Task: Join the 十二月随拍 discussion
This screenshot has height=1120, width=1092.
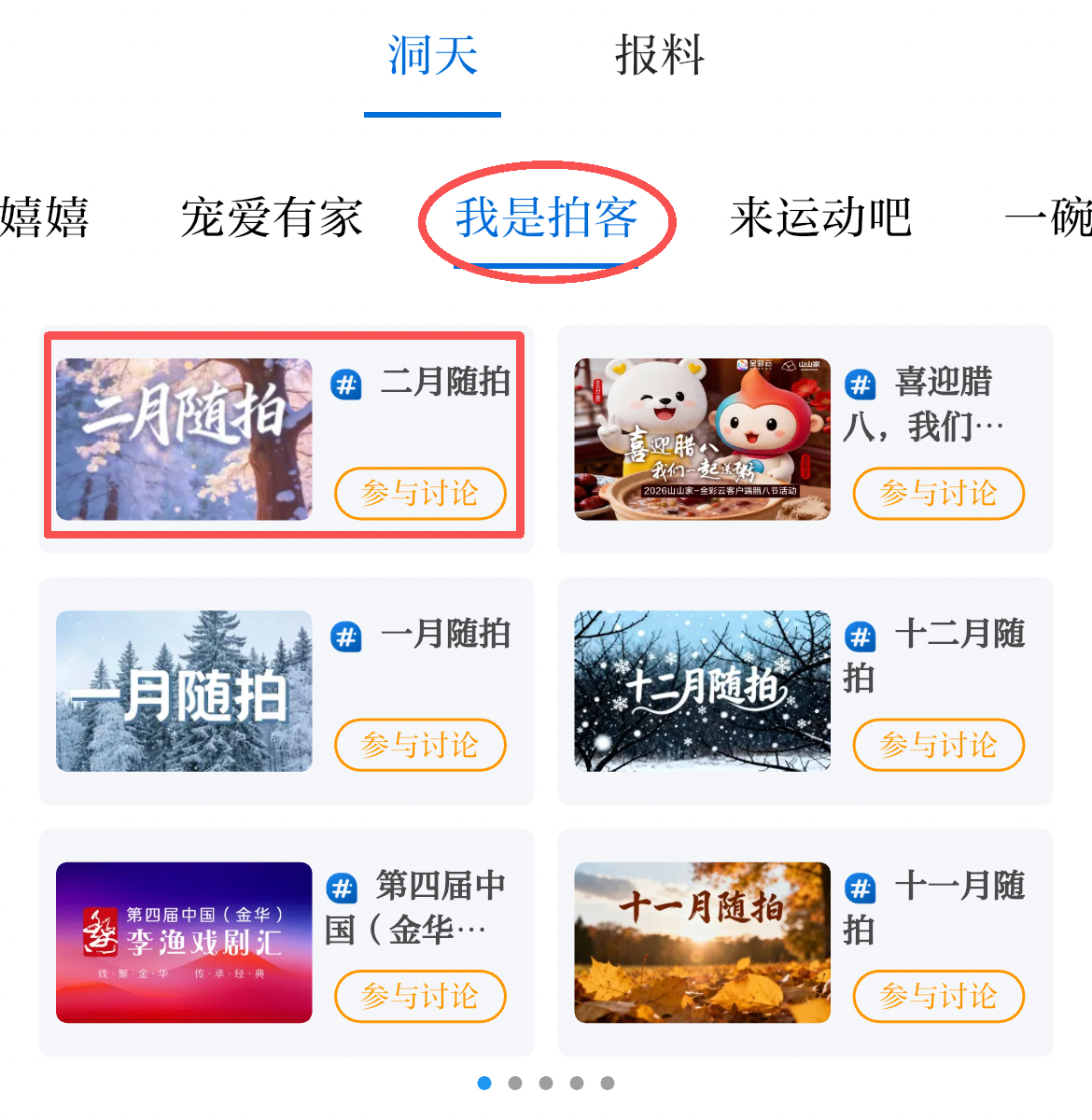Action: (938, 745)
